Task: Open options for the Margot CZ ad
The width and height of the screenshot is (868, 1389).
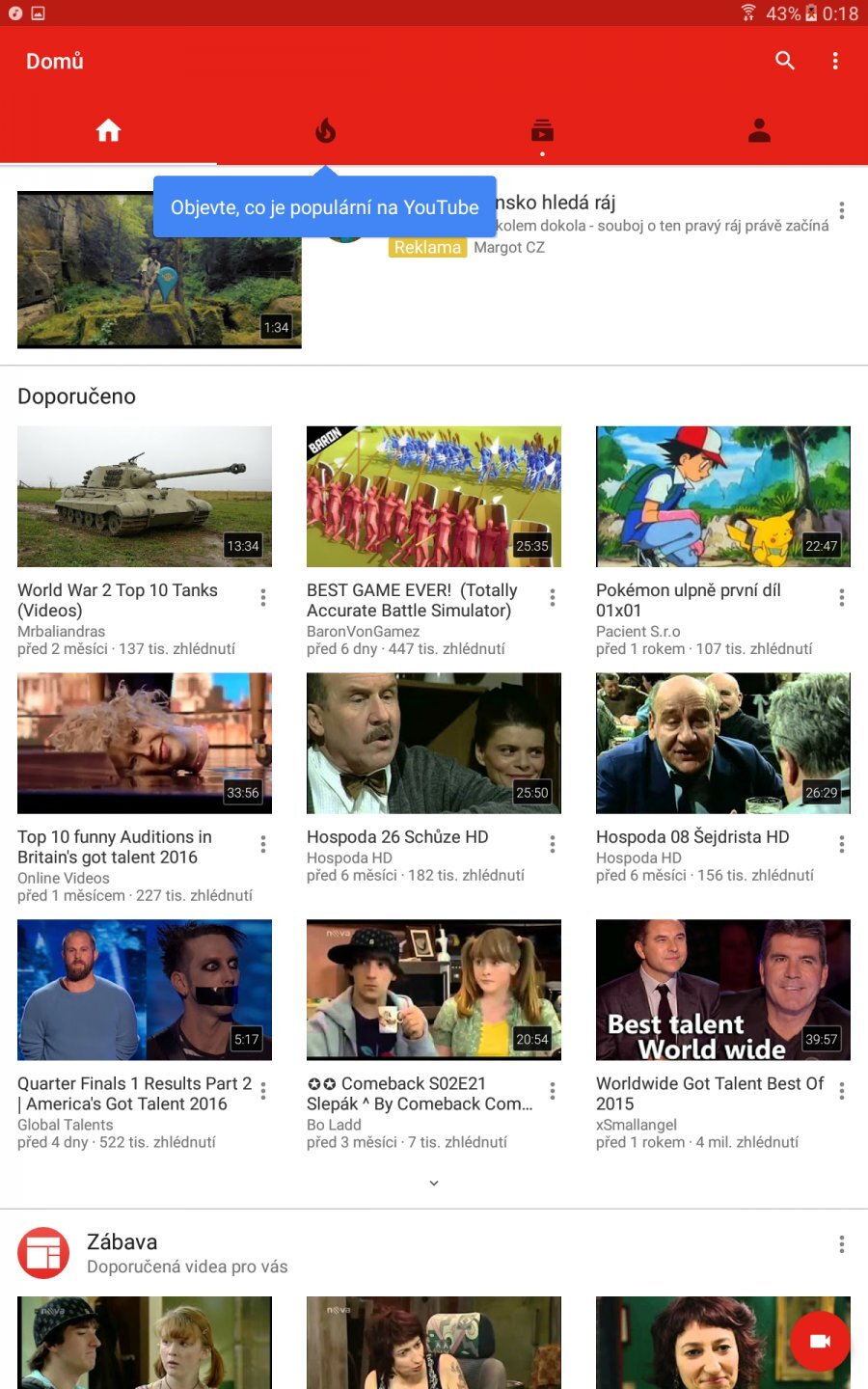Action: point(842,210)
